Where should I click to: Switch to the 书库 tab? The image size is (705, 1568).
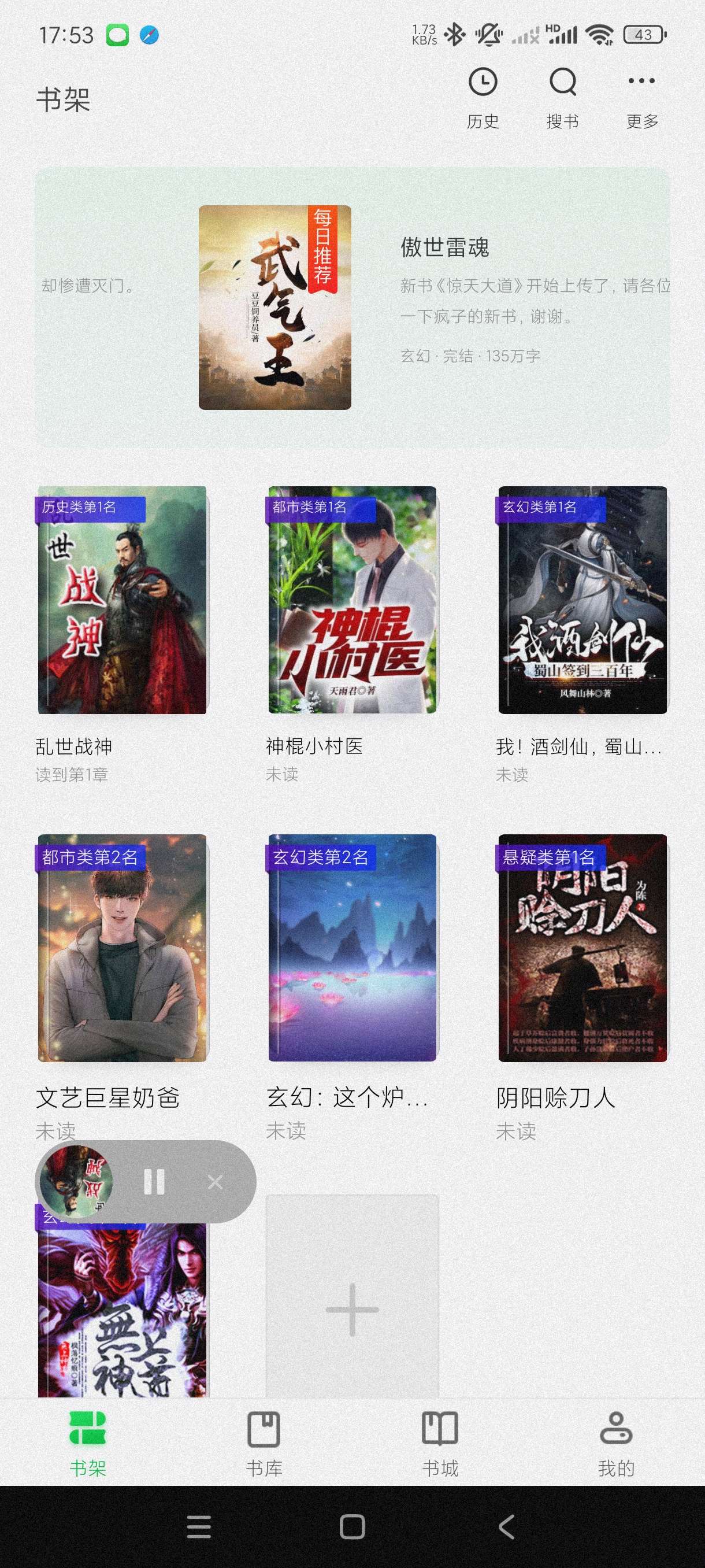[x=264, y=1444]
